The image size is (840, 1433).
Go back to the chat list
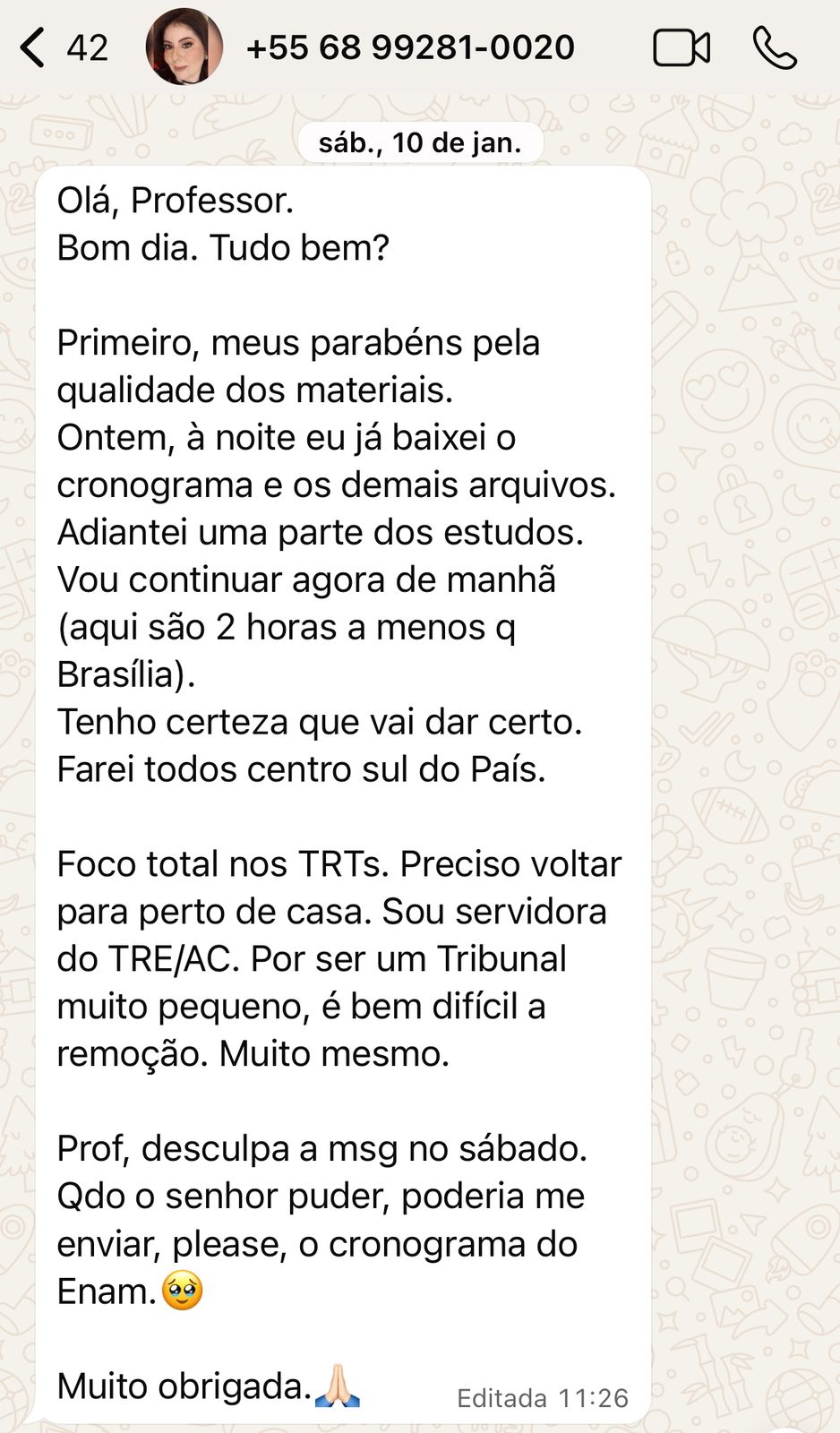pos(32,47)
